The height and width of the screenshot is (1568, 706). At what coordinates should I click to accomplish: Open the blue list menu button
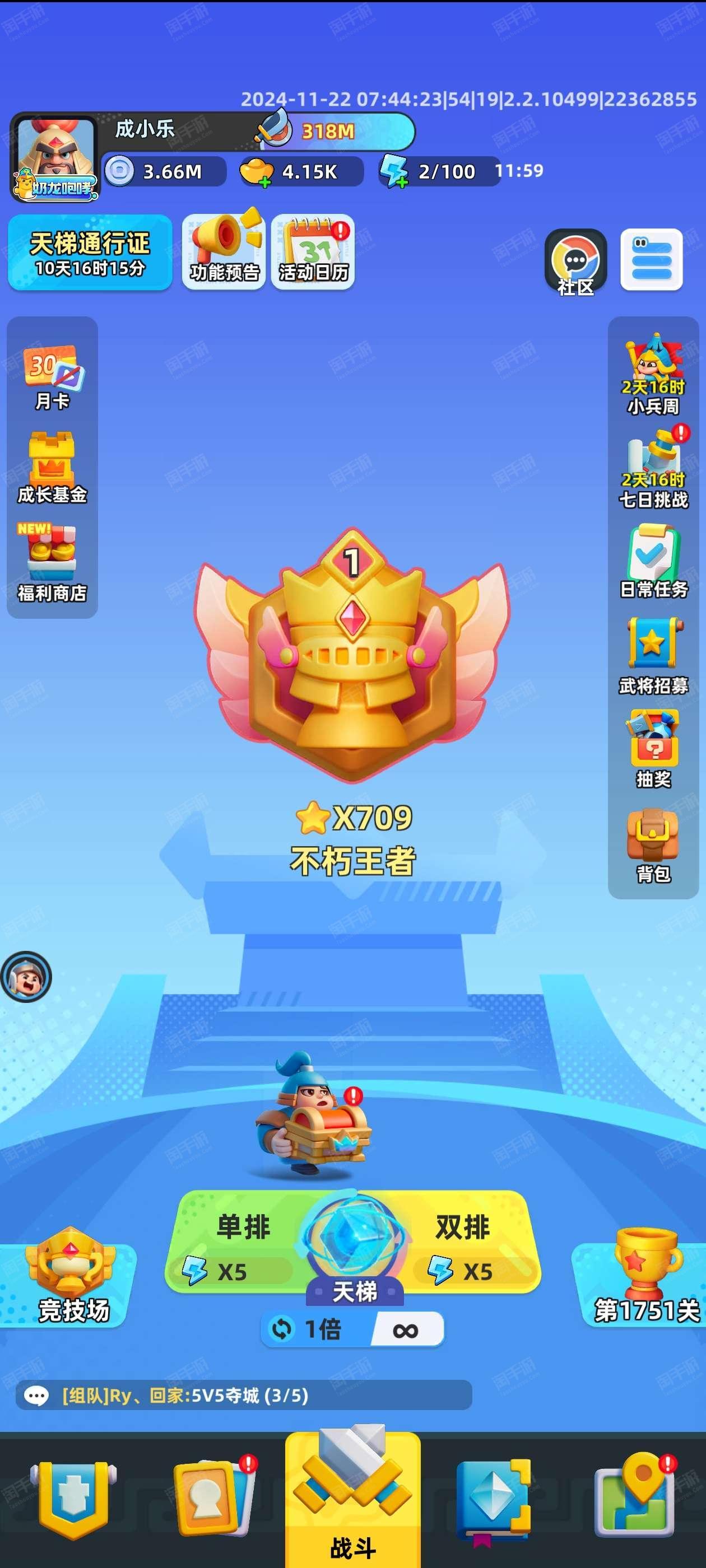[x=651, y=260]
